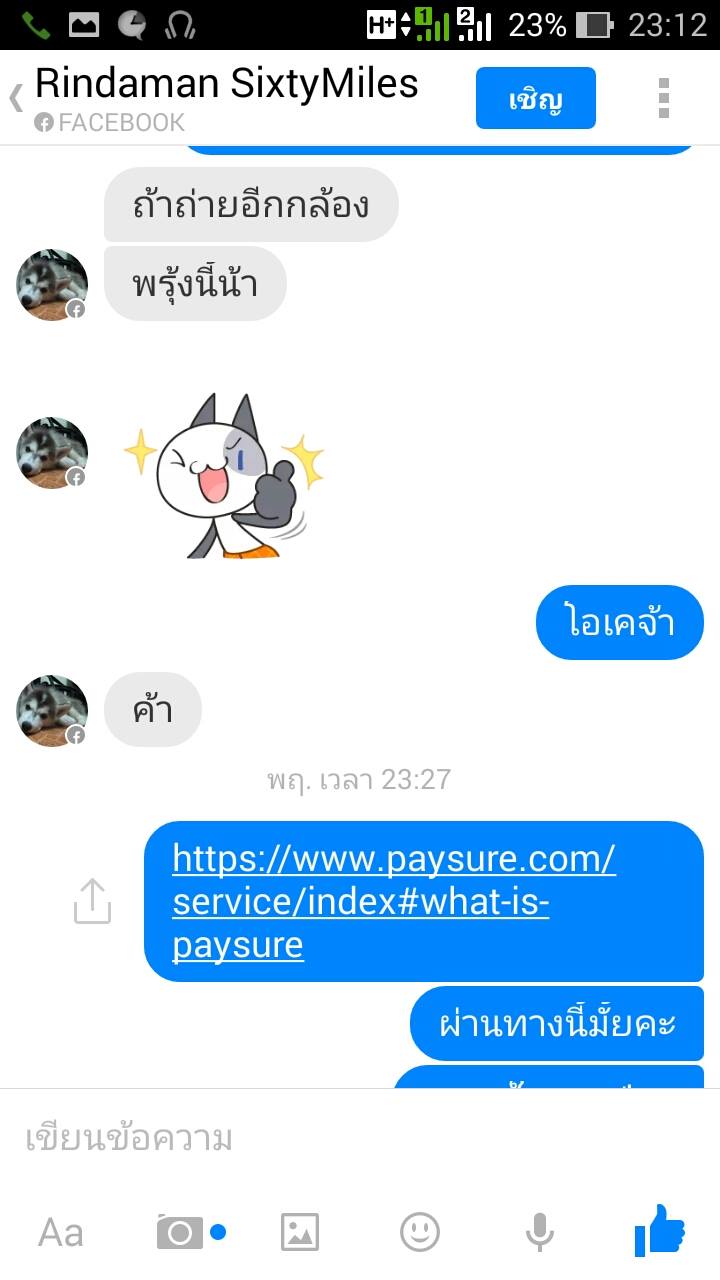The width and height of the screenshot is (720, 1280).
Task: Open the contact's avatar beside the ค้า message
Action: pos(52,711)
